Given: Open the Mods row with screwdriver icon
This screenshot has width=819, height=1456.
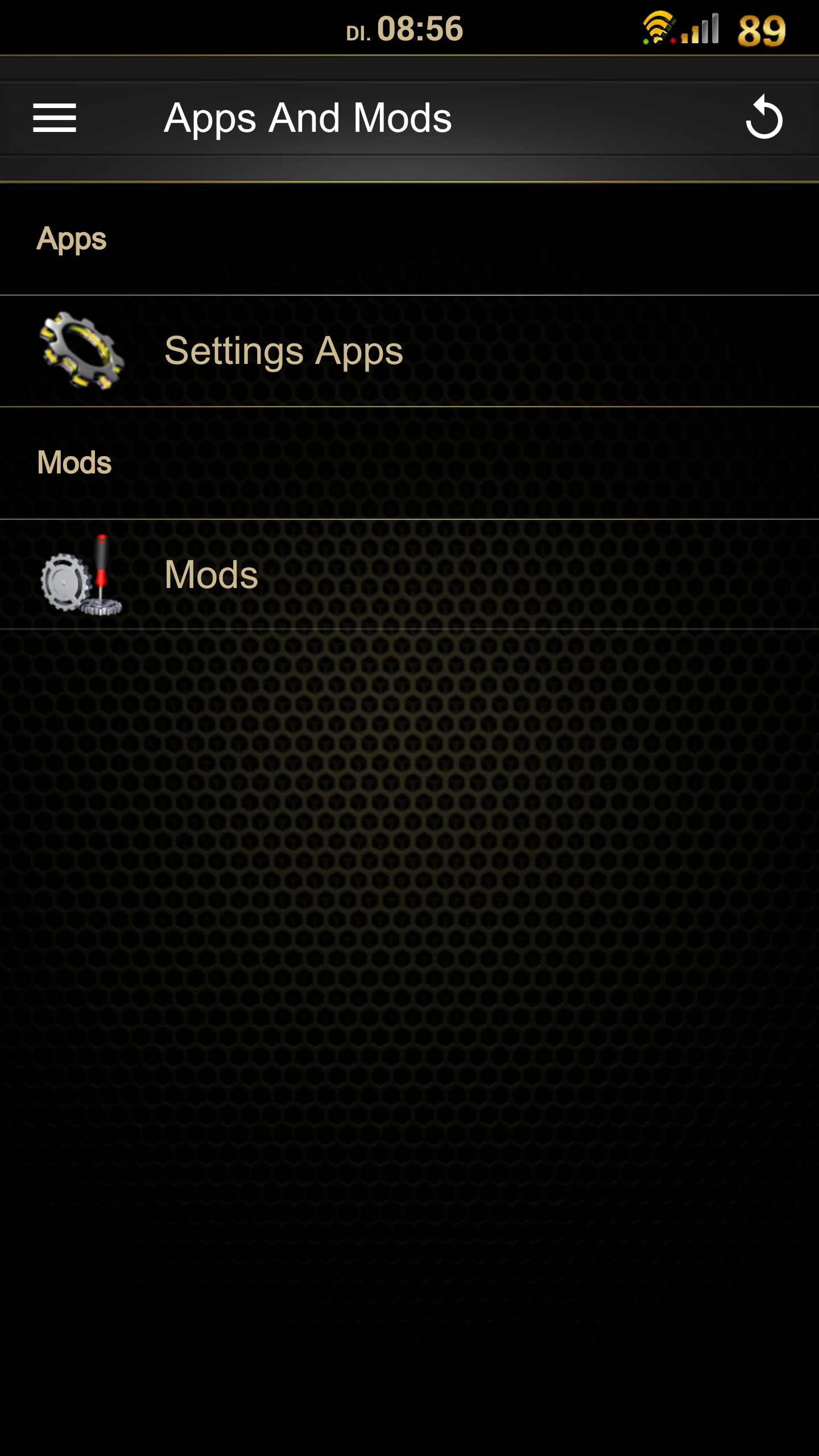Looking at the screenshot, I should 409,574.
